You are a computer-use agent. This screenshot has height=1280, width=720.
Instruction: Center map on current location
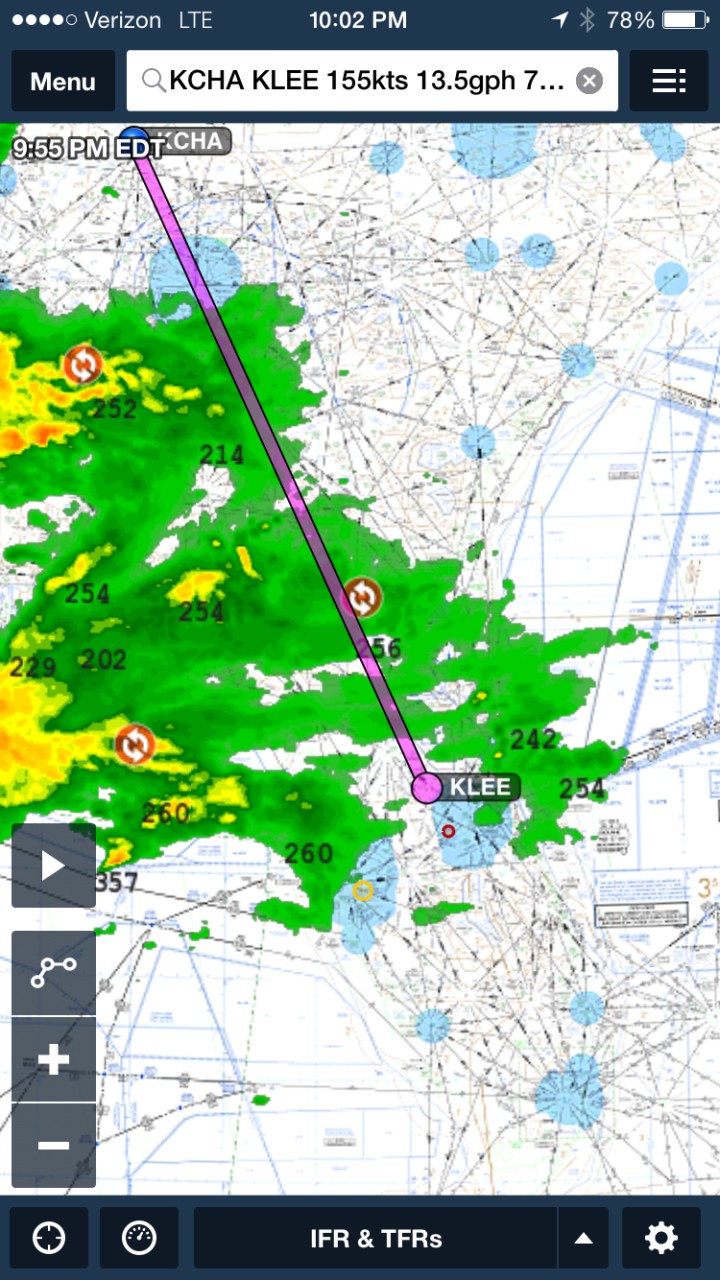49,1238
